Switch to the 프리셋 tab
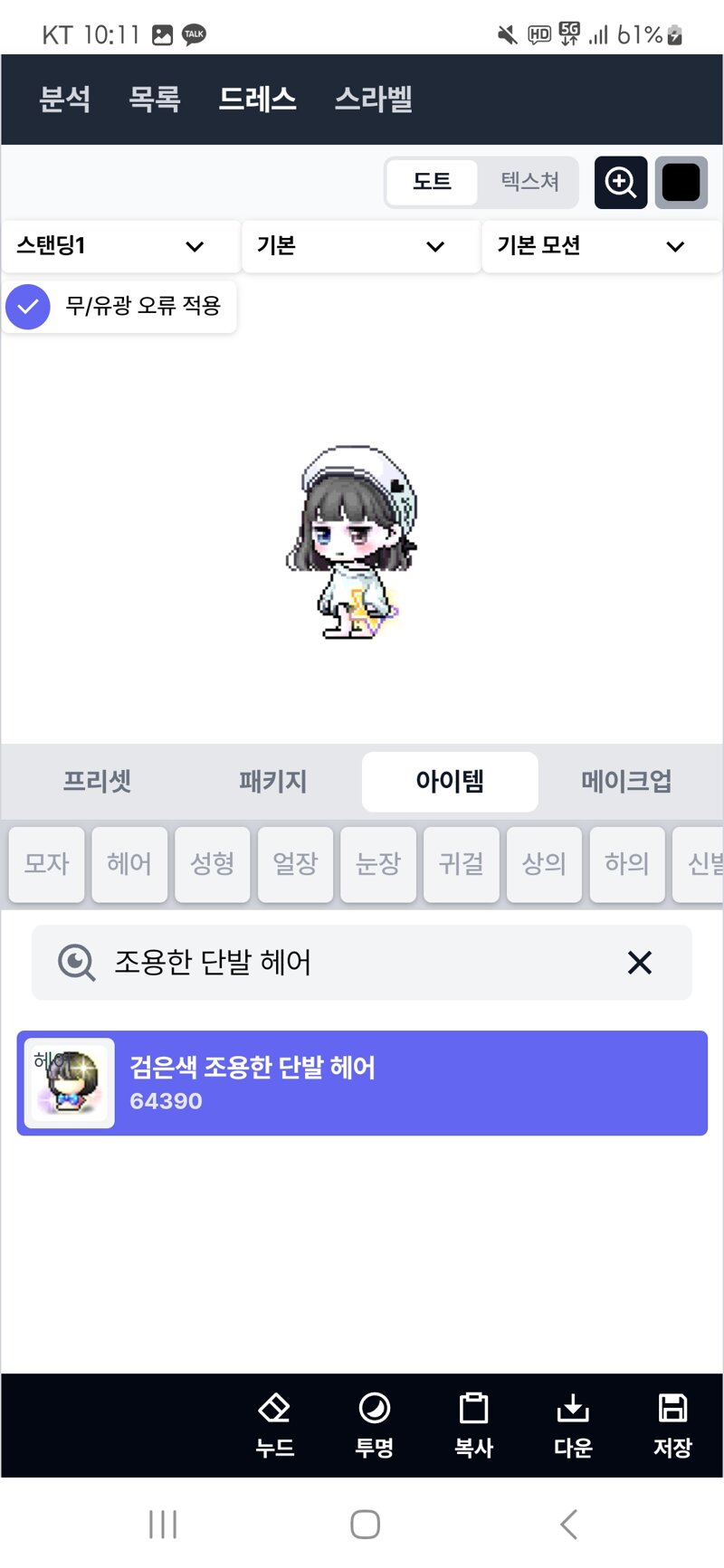This screenshot has width=724, height=1568. (x=97, y=781)
